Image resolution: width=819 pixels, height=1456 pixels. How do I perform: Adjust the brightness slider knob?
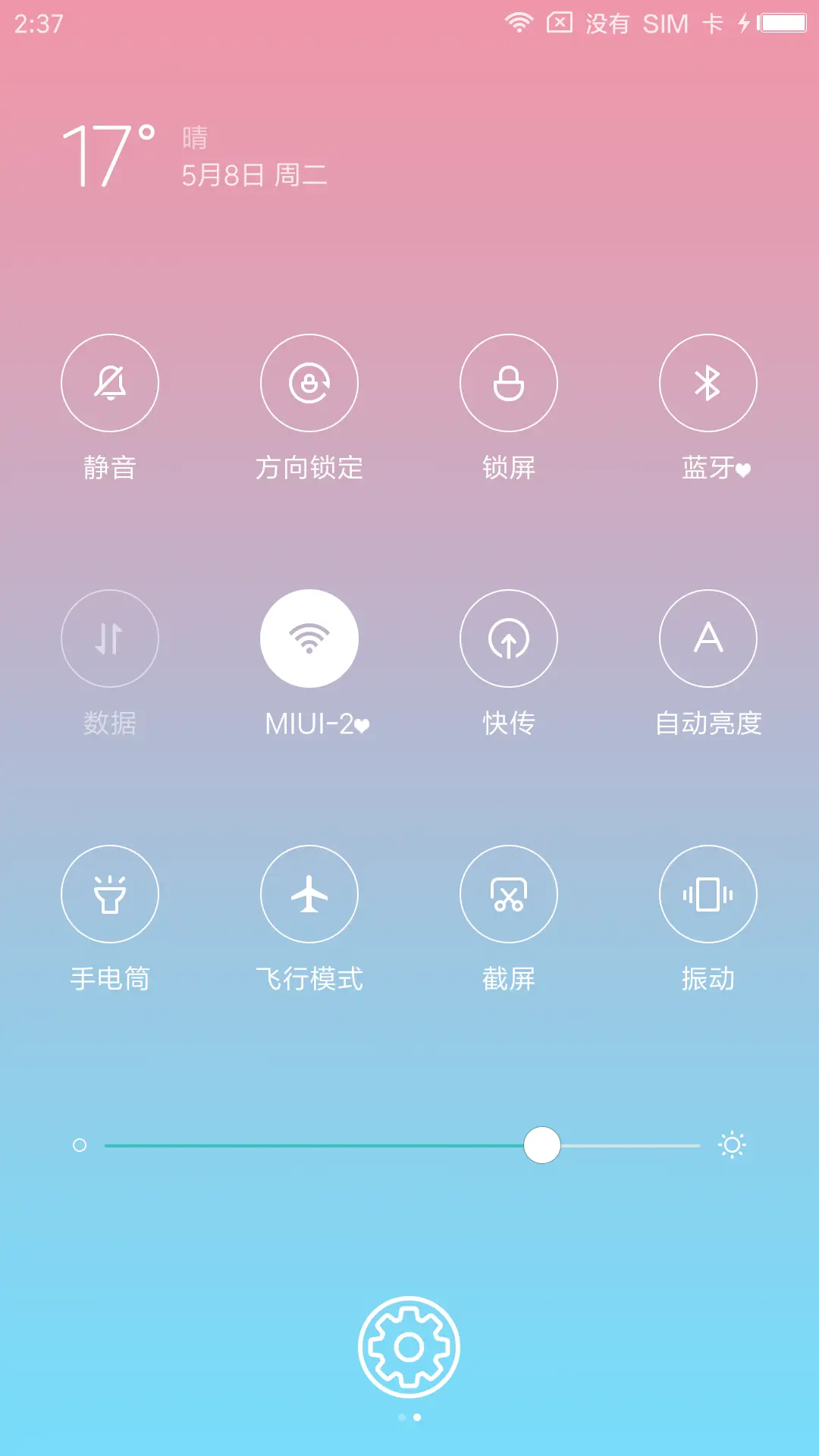pyautogui.click(x=541, y=1146)
